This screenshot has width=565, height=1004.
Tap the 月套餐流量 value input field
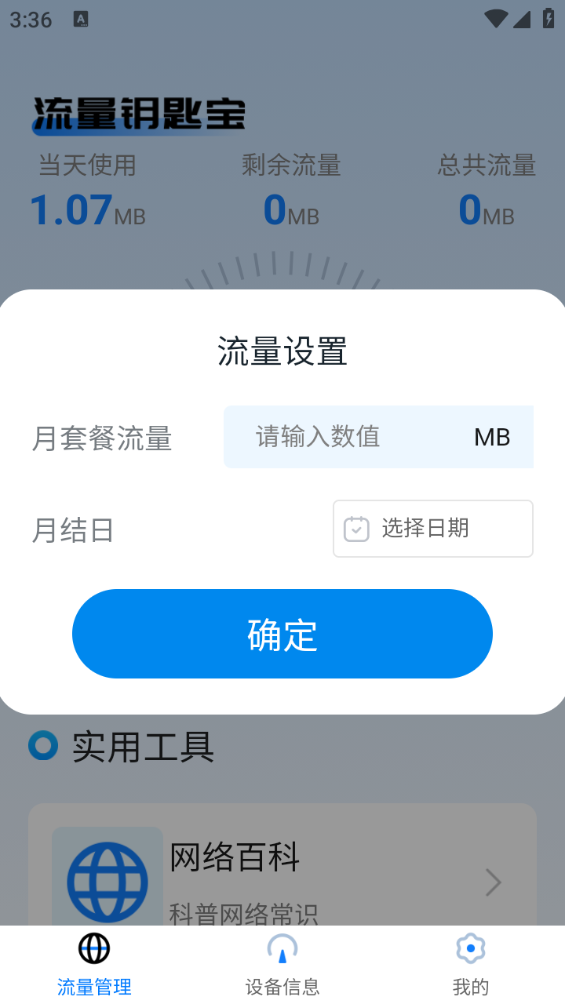[379, 437]
